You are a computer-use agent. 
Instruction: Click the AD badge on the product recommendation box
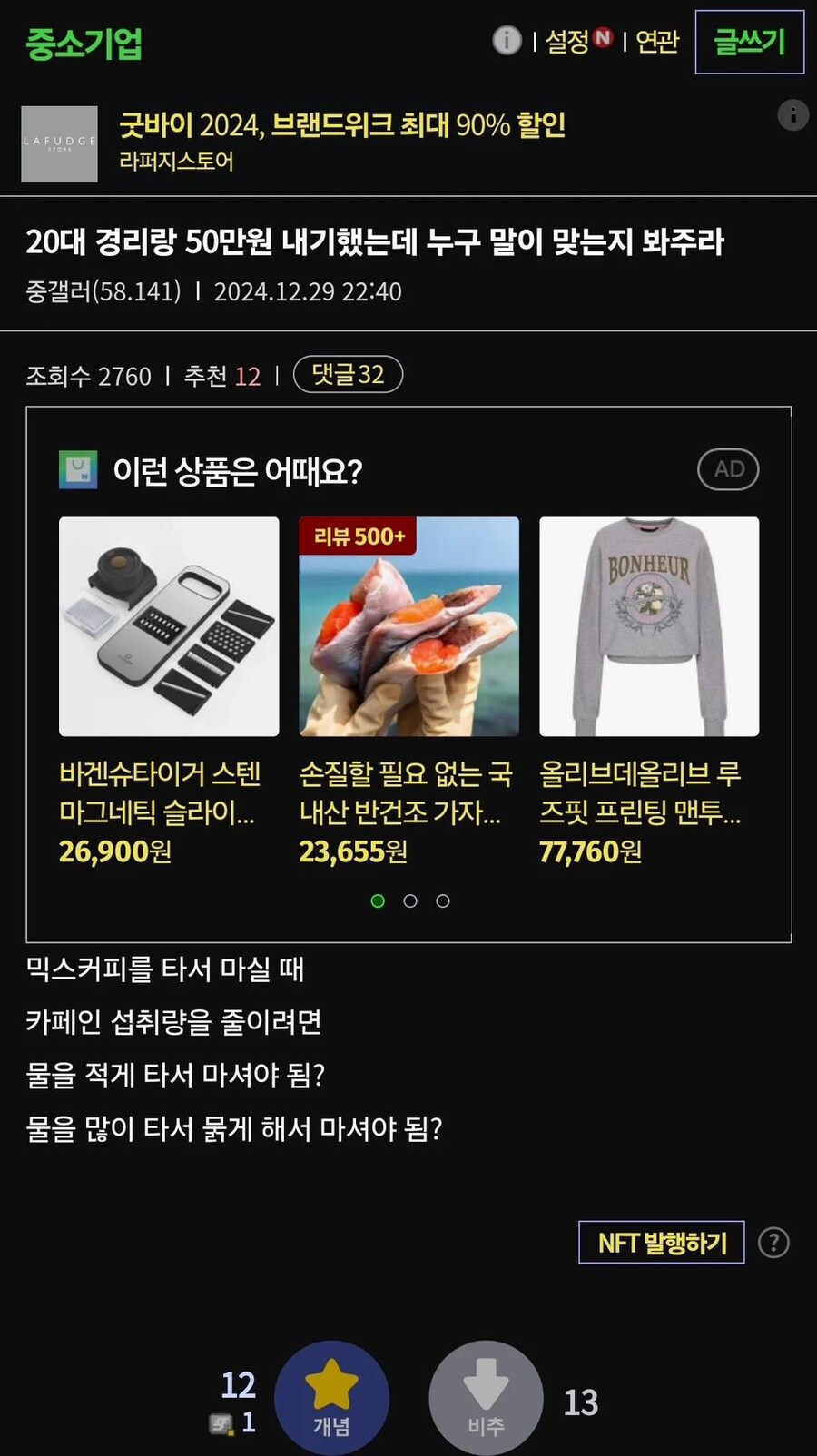(x=726, y=469)
